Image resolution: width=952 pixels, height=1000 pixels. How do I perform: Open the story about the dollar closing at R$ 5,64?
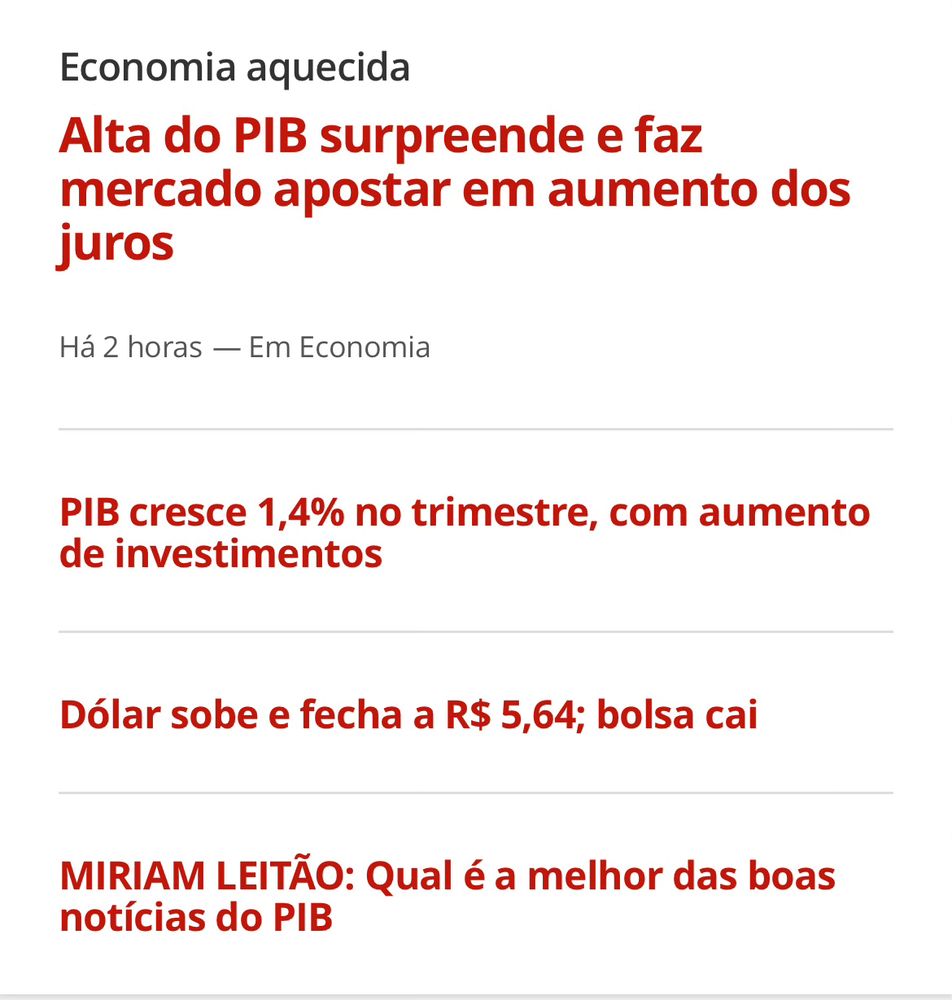(408, 715)
